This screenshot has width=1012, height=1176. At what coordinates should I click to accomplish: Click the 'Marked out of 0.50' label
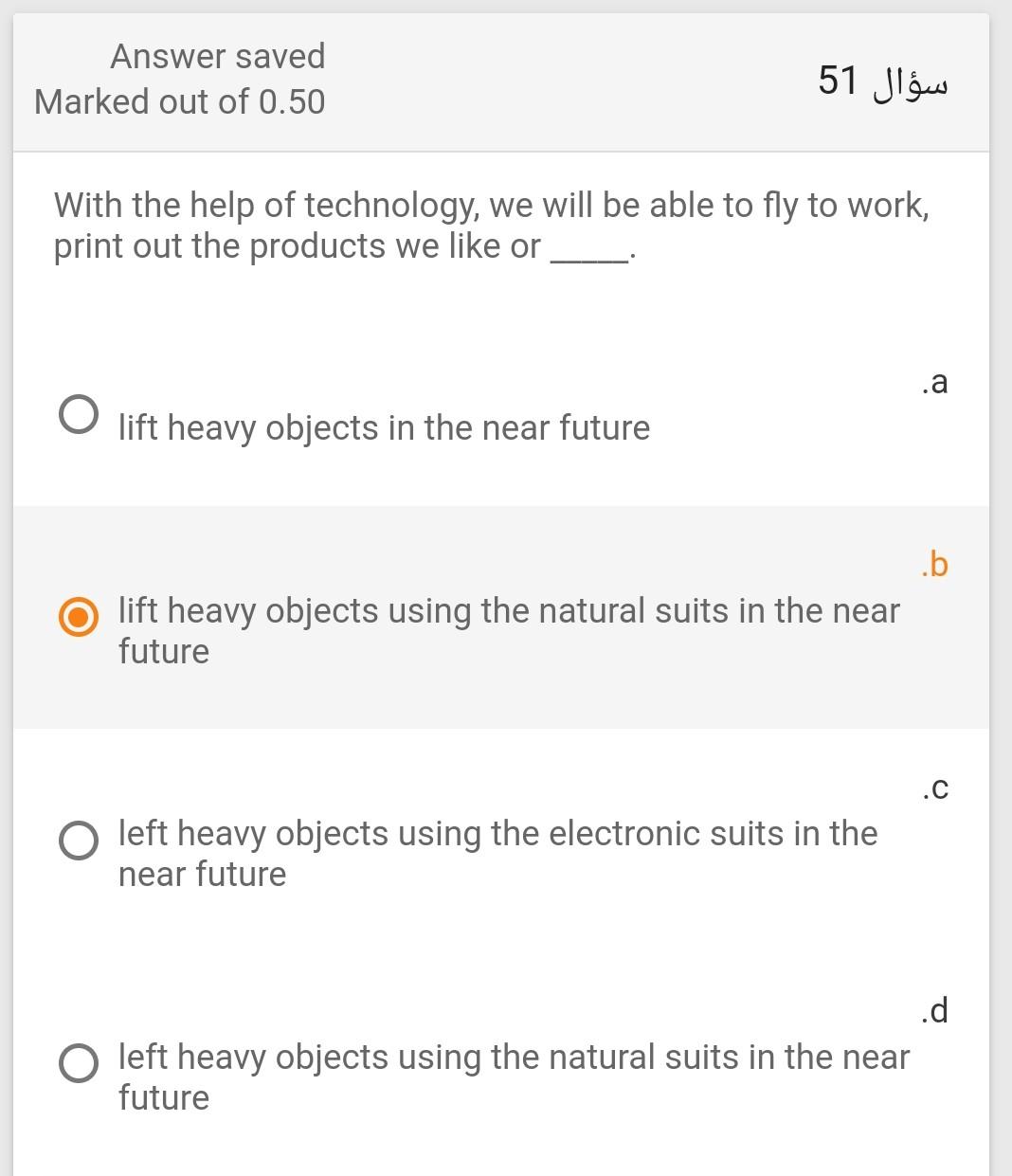point(179,101)
